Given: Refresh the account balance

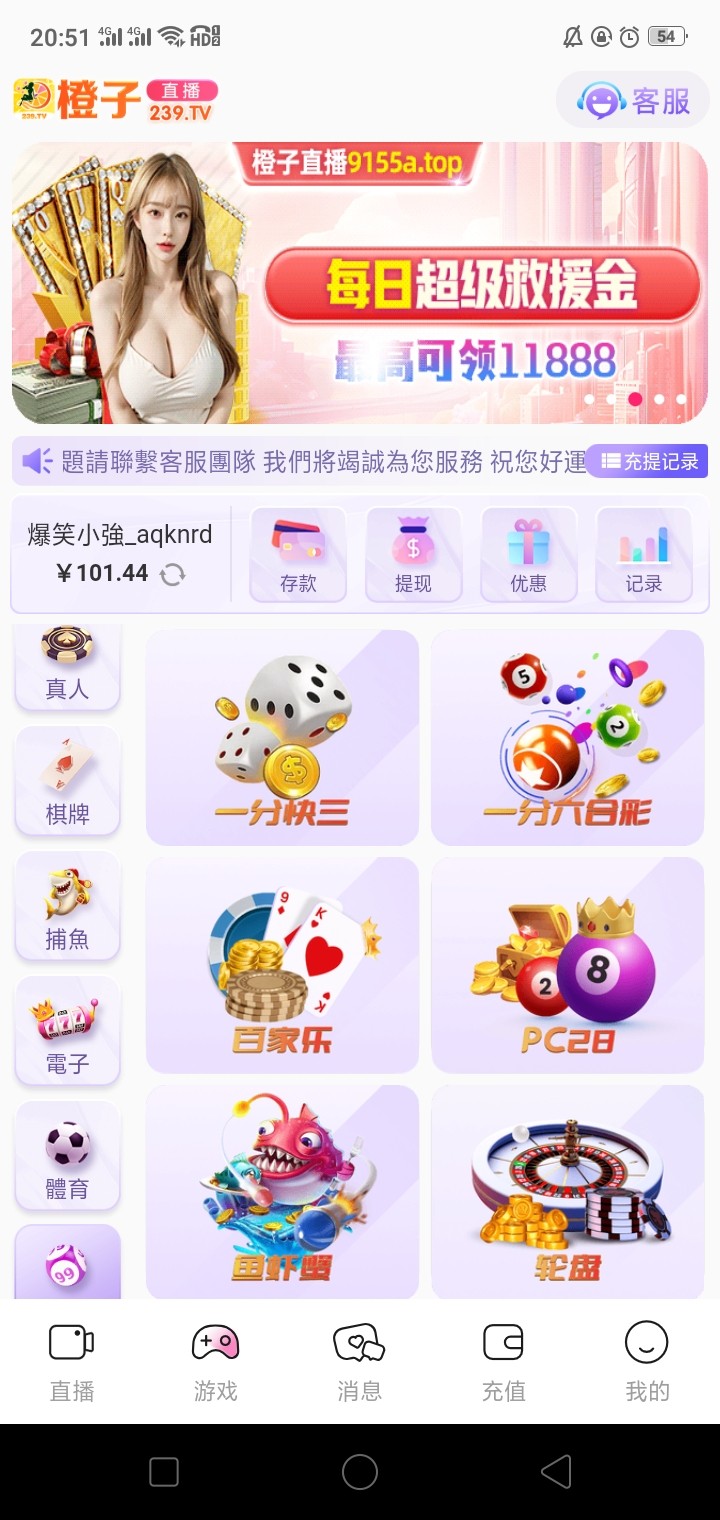Looking at the screenshot, I should pos(172,573).
